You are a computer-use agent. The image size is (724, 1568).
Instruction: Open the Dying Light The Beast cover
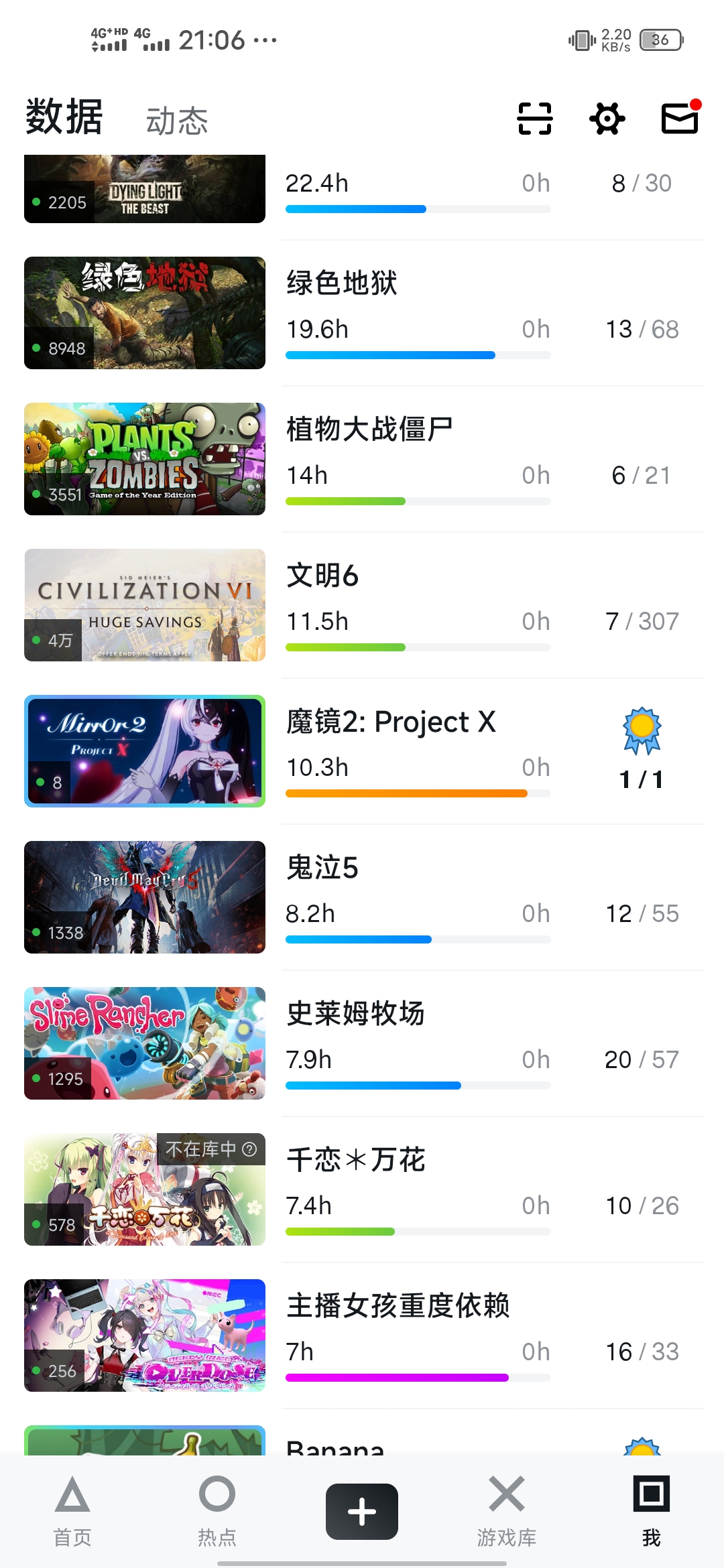pyautogui.click(x=145, y=190)
